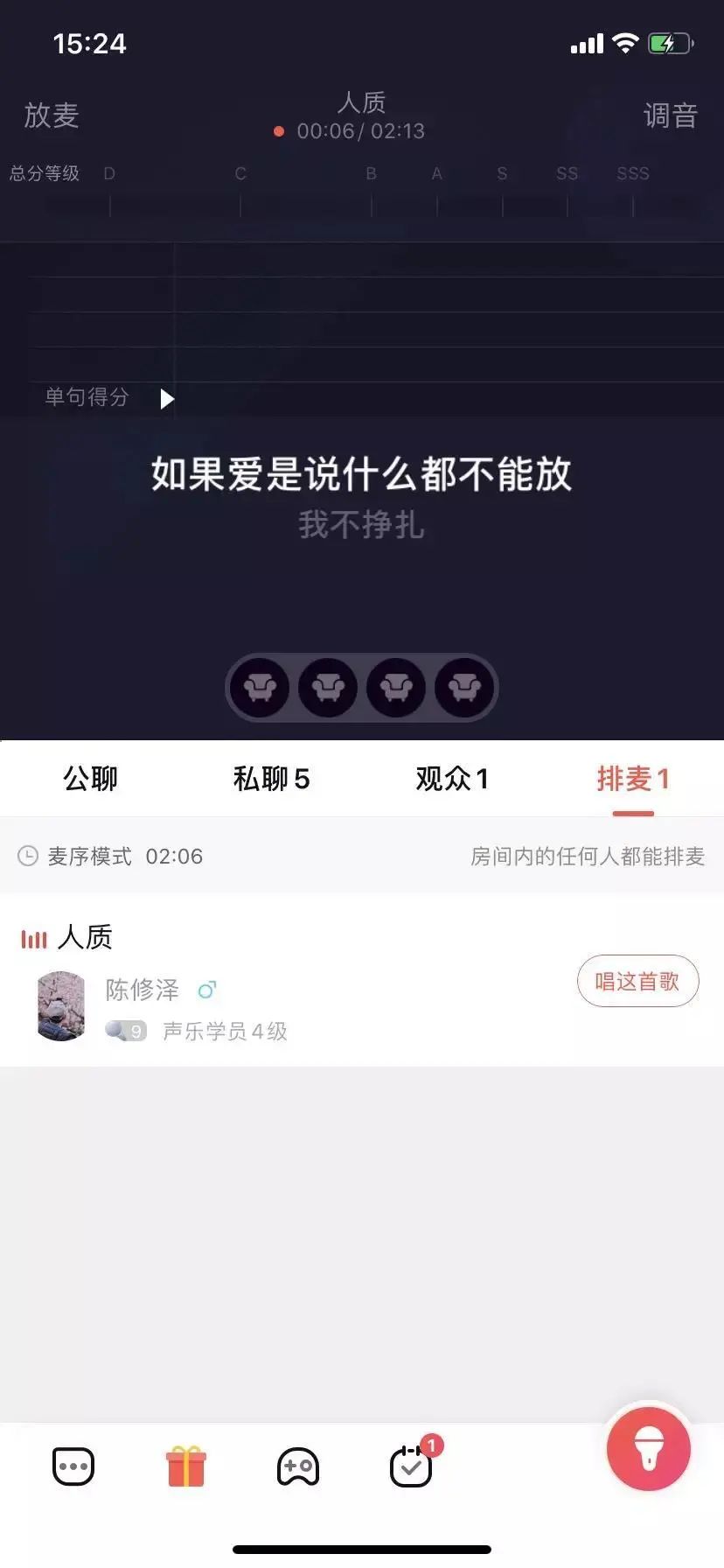Open the tasks check-in icon

(x=411, y=1466)
